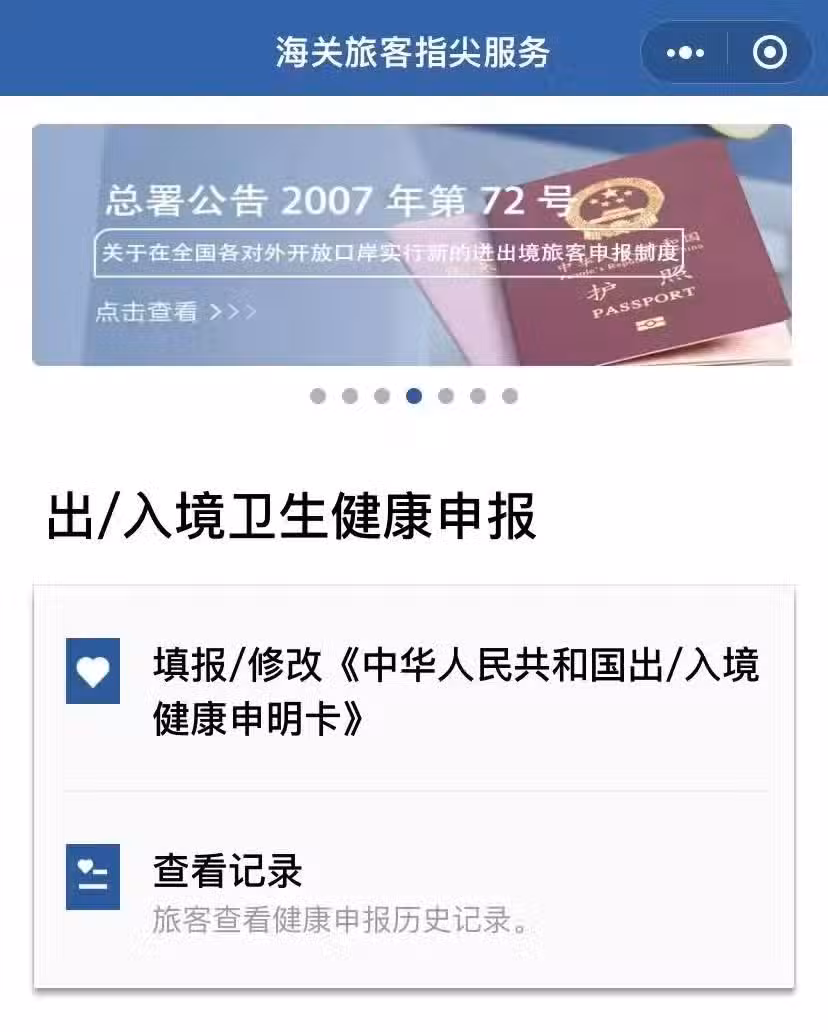Jump to the last banner page dot
The image size is (828, 1032).
tap(510, 396)
